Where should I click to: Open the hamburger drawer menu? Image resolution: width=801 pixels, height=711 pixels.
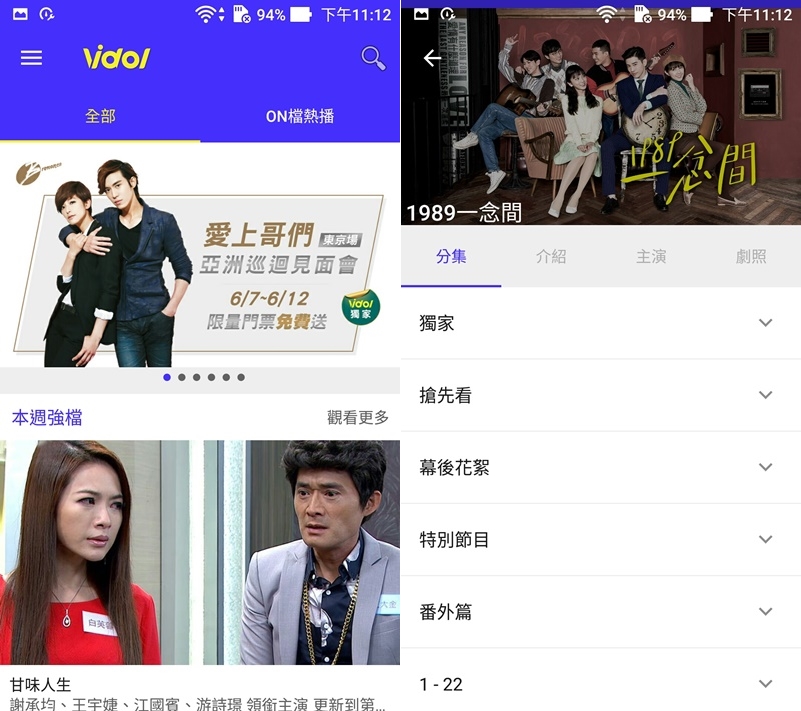click(x=32, y=58)
